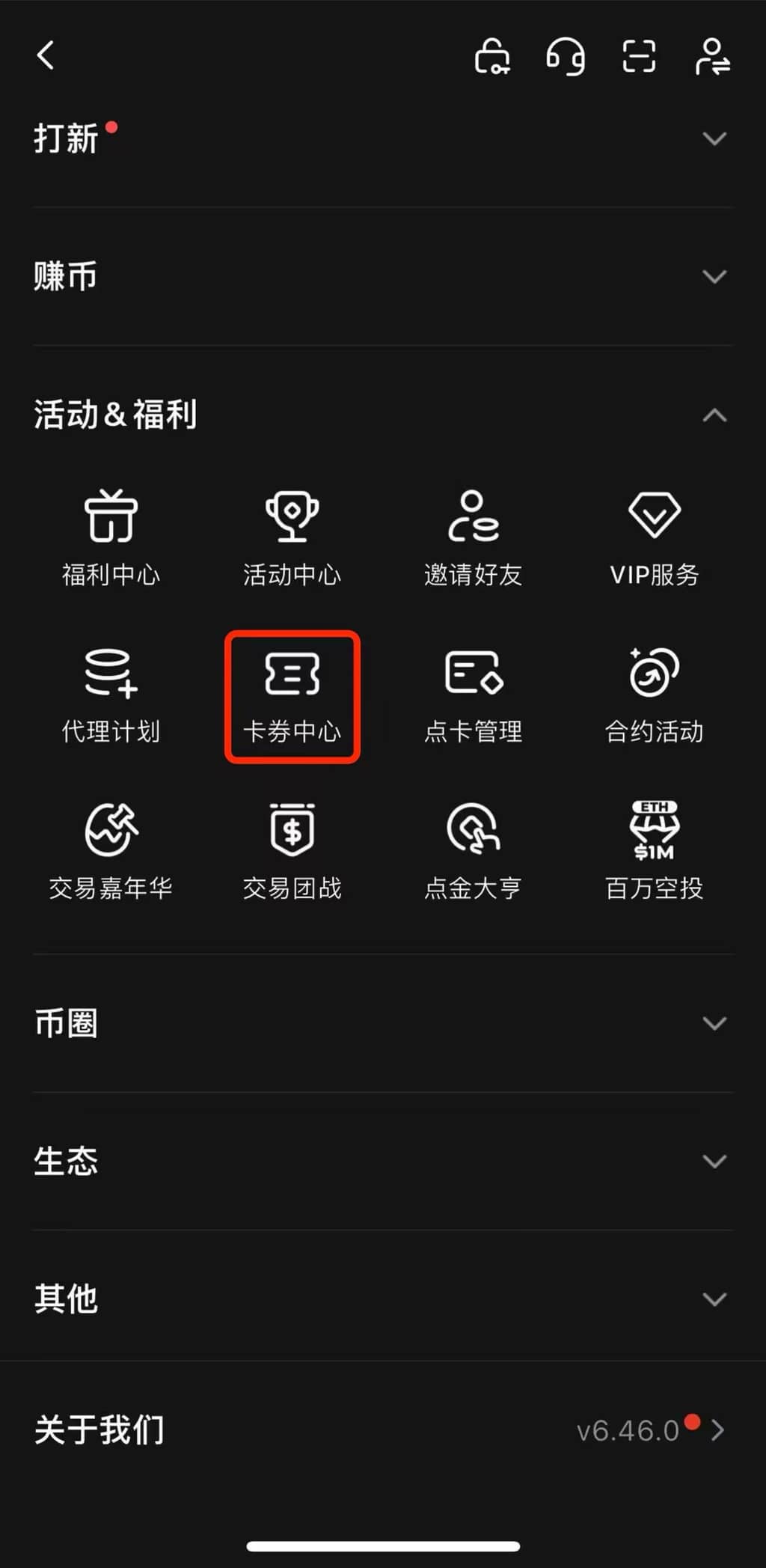766x1568 pixels.
Task: Open 卡券中心
Action: click(x=292, y=695)
